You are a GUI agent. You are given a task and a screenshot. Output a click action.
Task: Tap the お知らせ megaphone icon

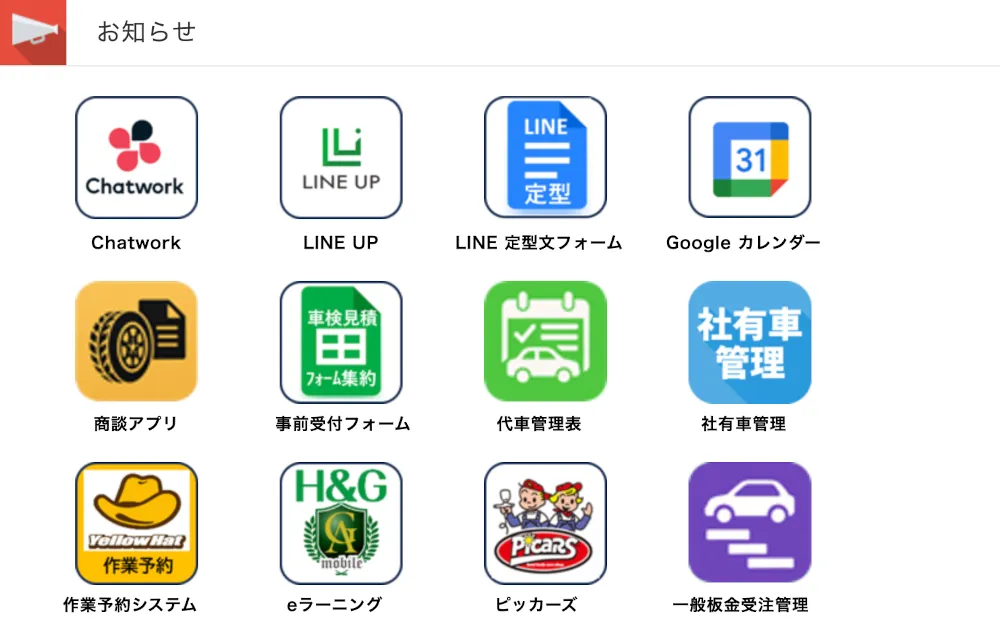coord(33,32)
